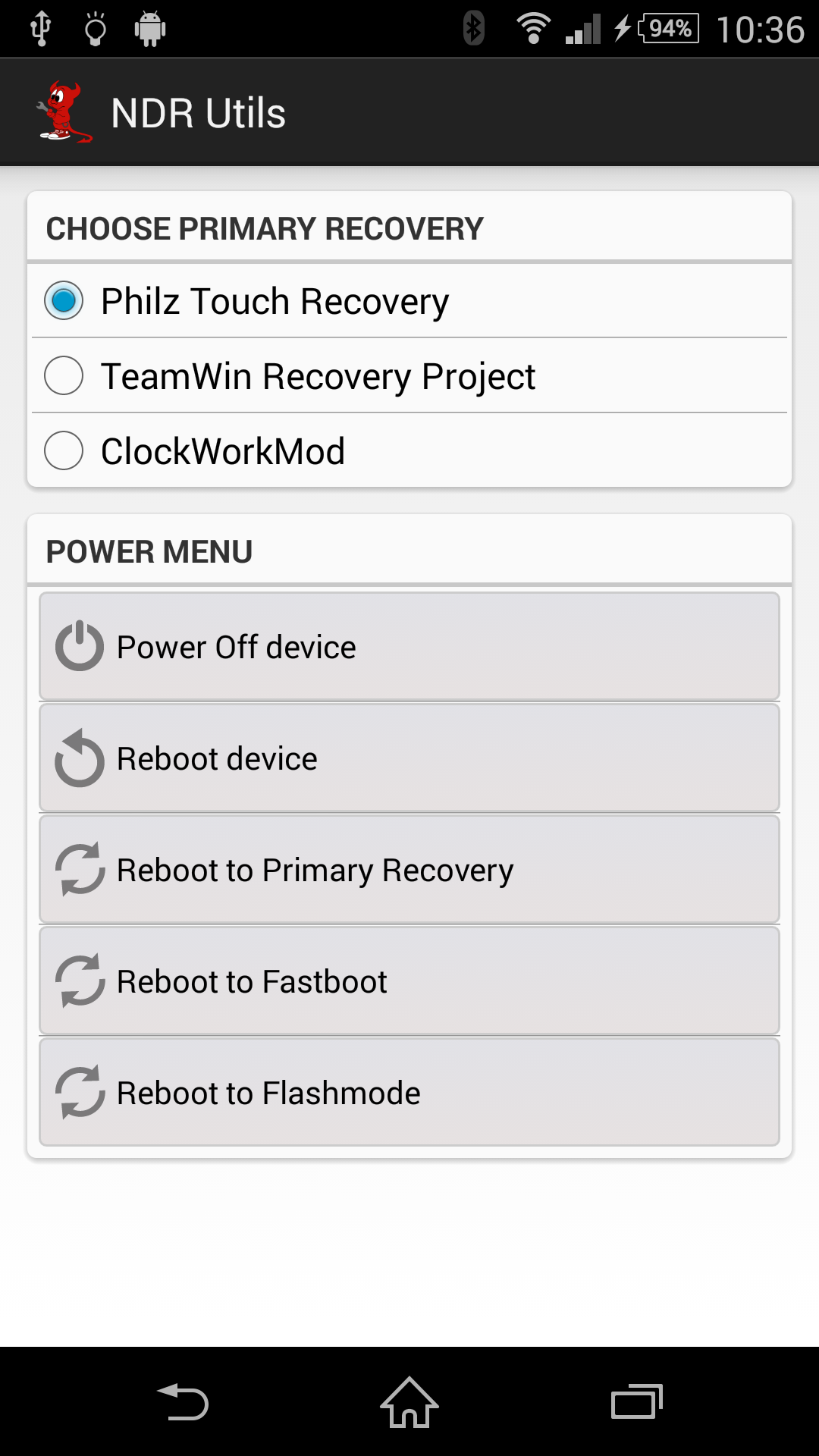Open recent apps from navigation bar
Image resolution: width=819 pixels, height=1456 pixels.
pos(637,1401)
